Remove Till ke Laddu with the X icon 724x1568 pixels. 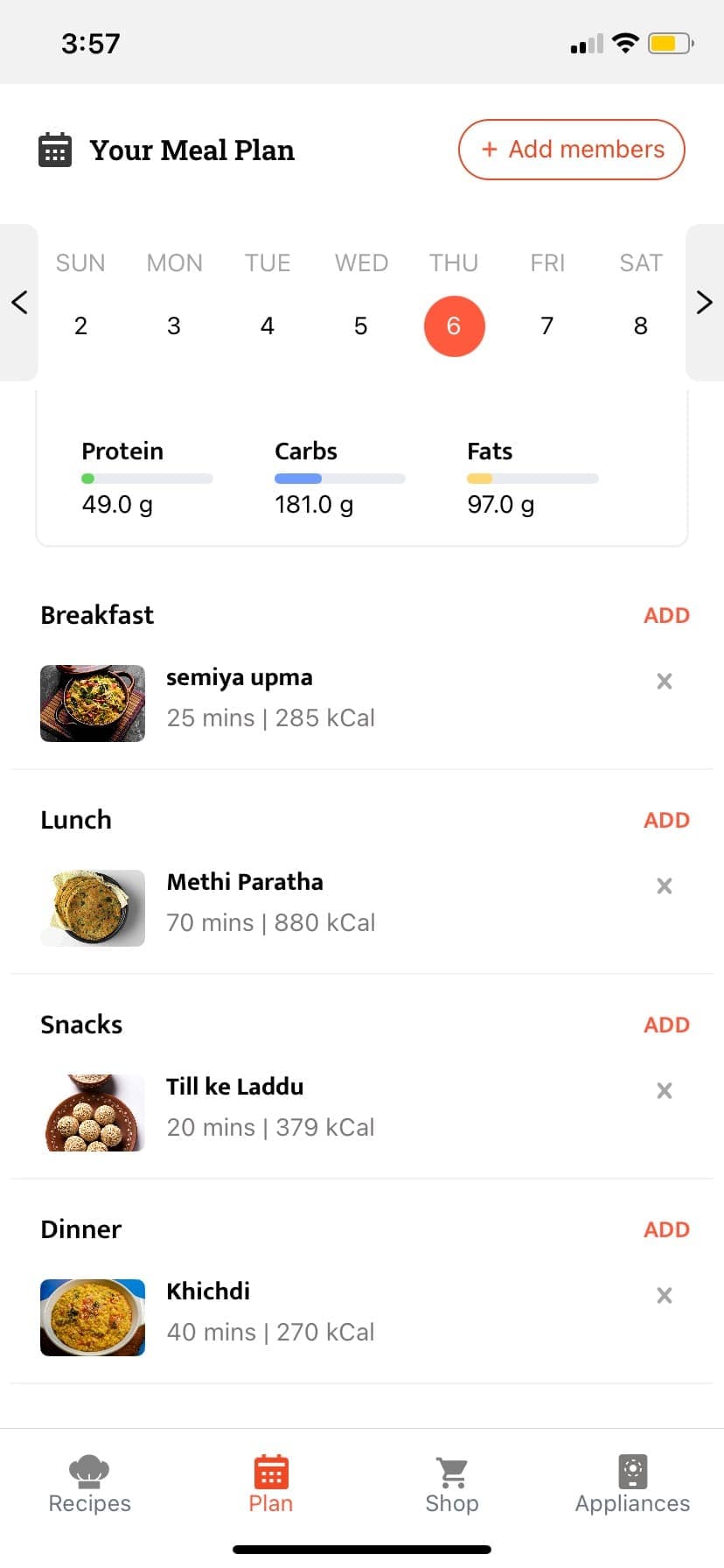click(664, 1090)
